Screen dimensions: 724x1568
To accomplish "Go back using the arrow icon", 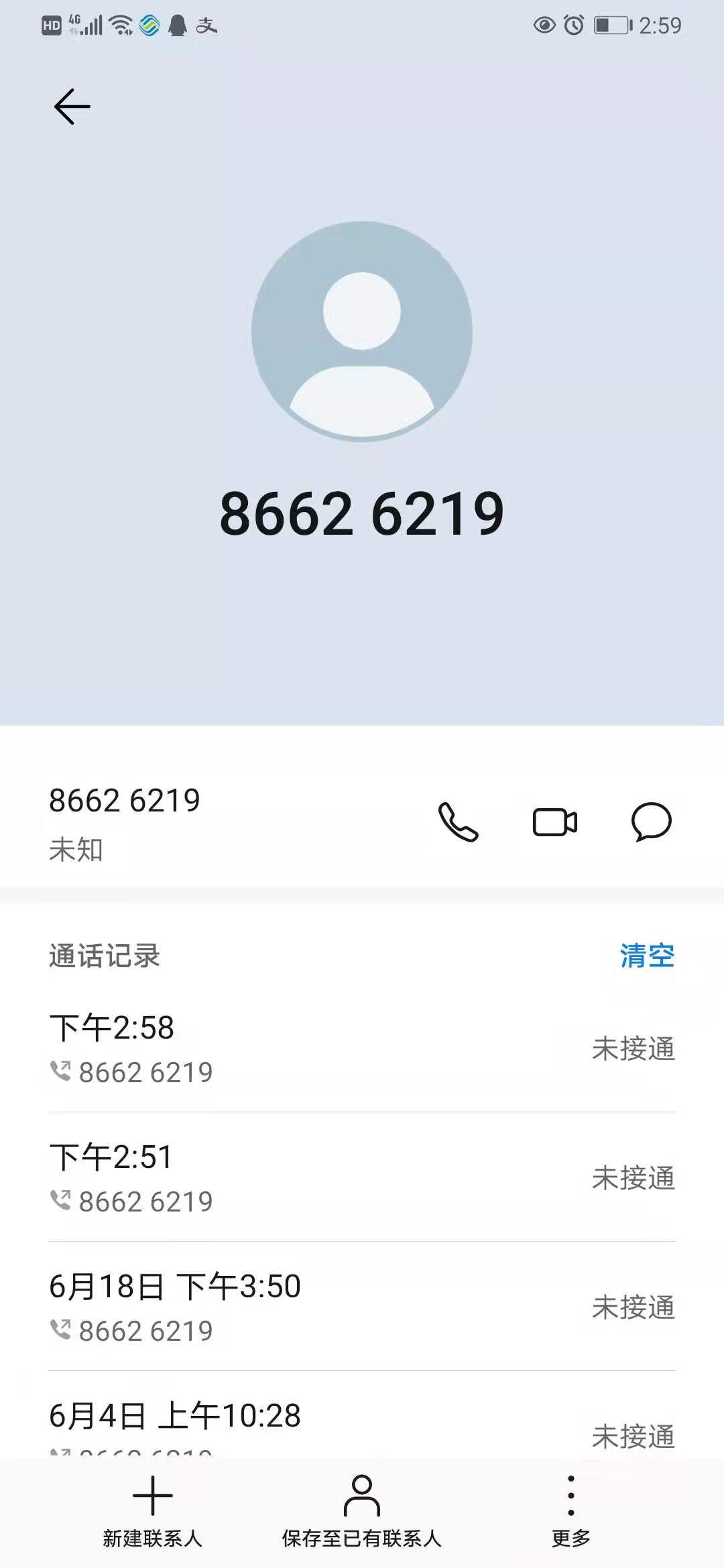I will click(72, 107).
